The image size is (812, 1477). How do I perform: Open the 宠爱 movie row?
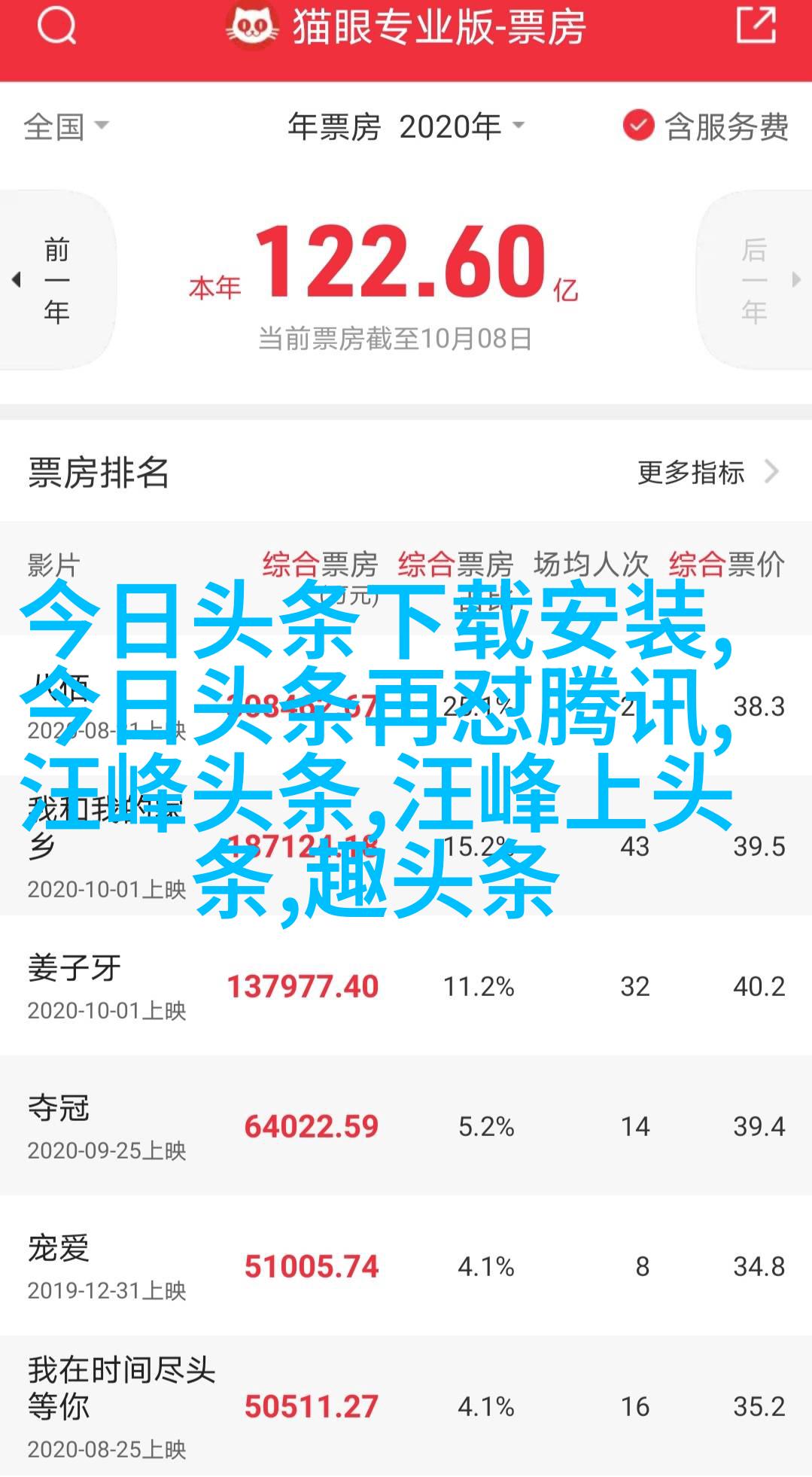(406, 1265)
